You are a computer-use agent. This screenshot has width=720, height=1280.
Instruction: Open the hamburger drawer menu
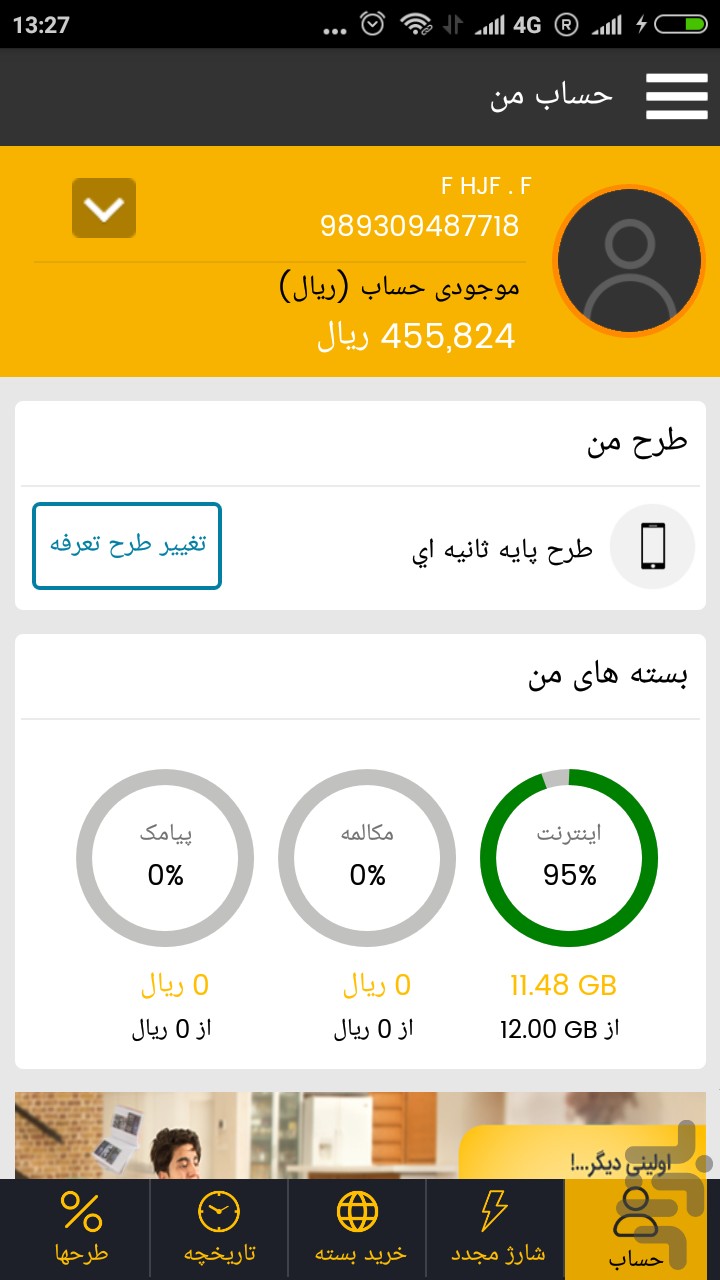[676, 97]
